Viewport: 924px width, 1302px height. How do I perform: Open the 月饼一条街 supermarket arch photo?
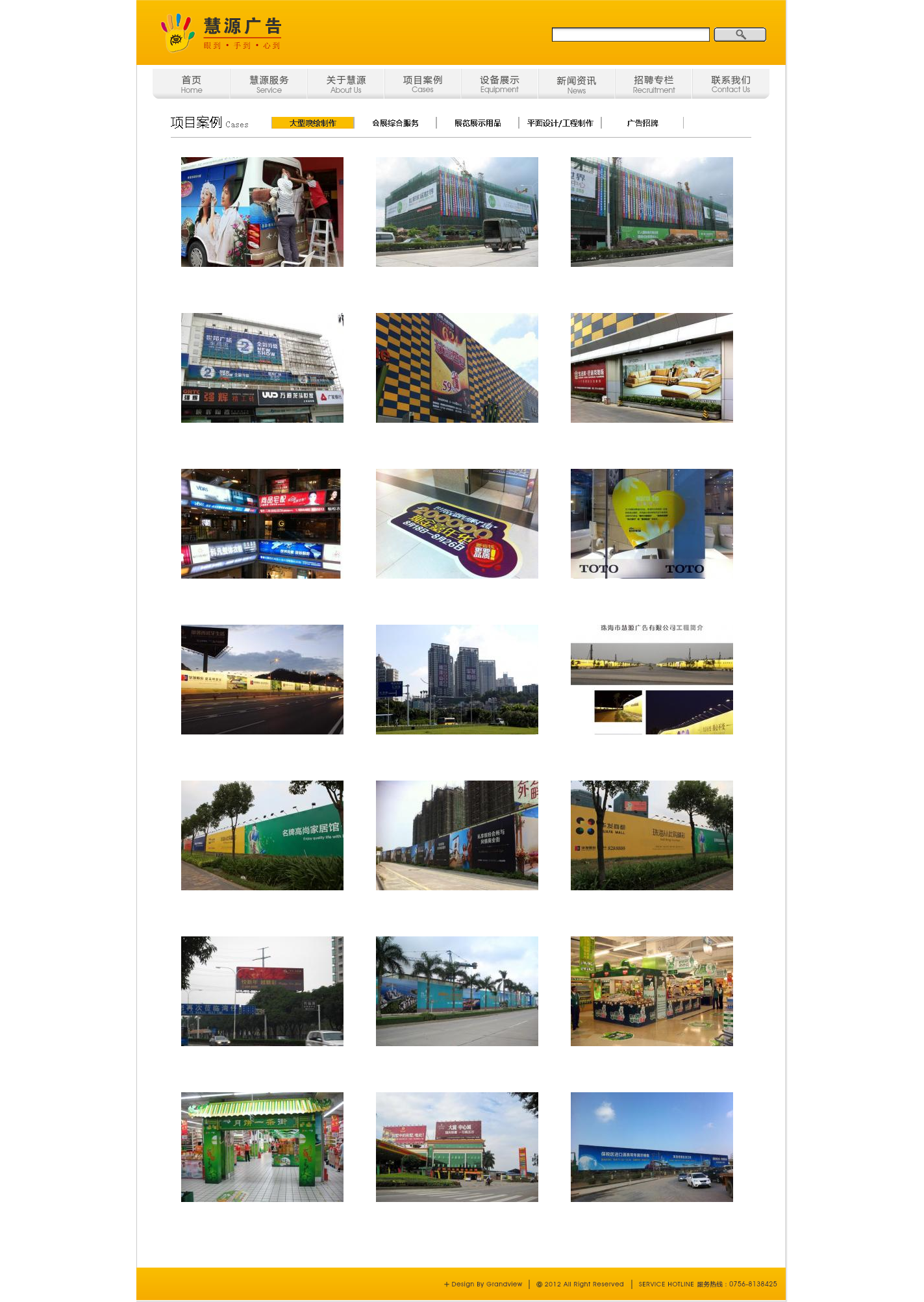pyautogui.click(x=262, y=1147)
